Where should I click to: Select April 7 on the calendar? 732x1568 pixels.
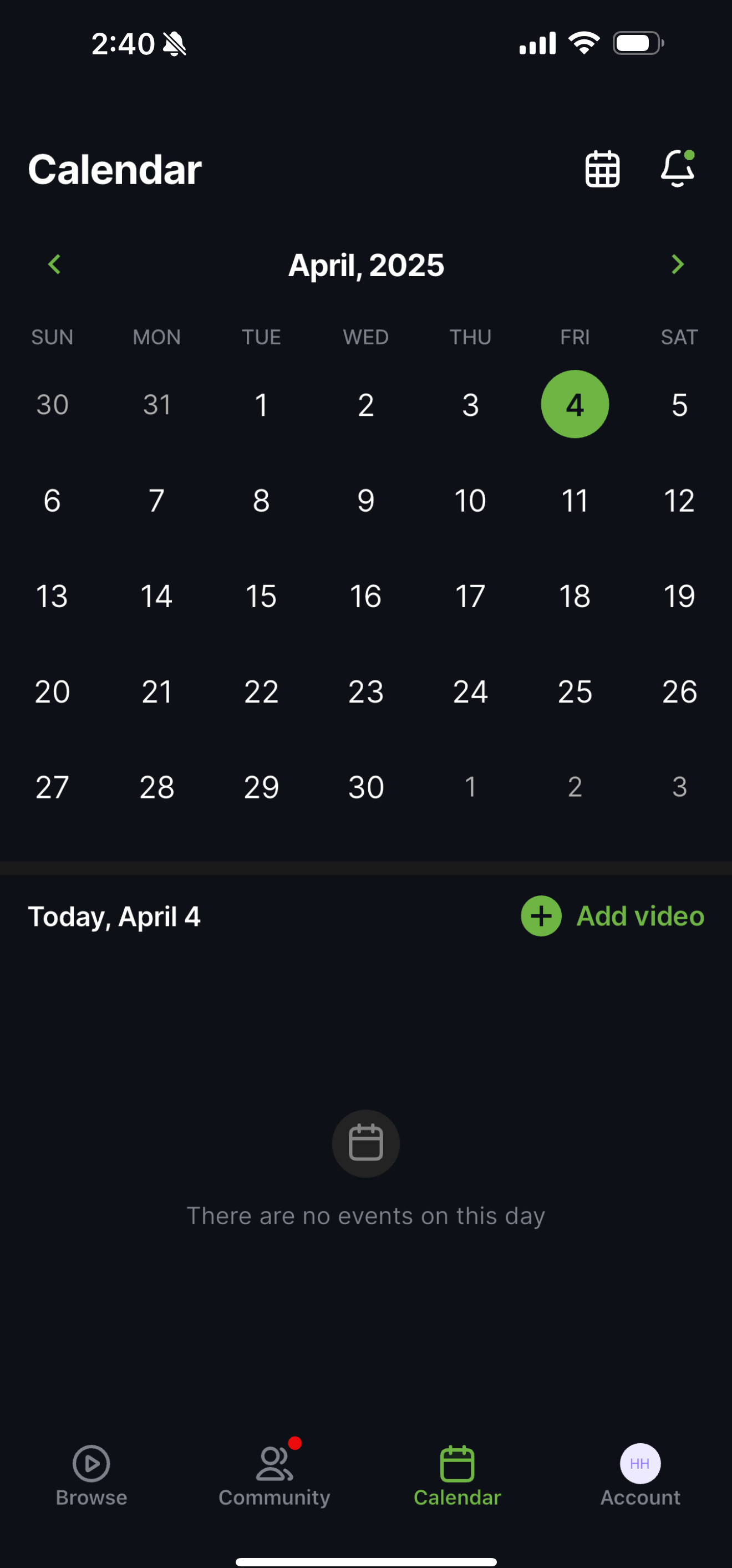click(x=156, y=500)
